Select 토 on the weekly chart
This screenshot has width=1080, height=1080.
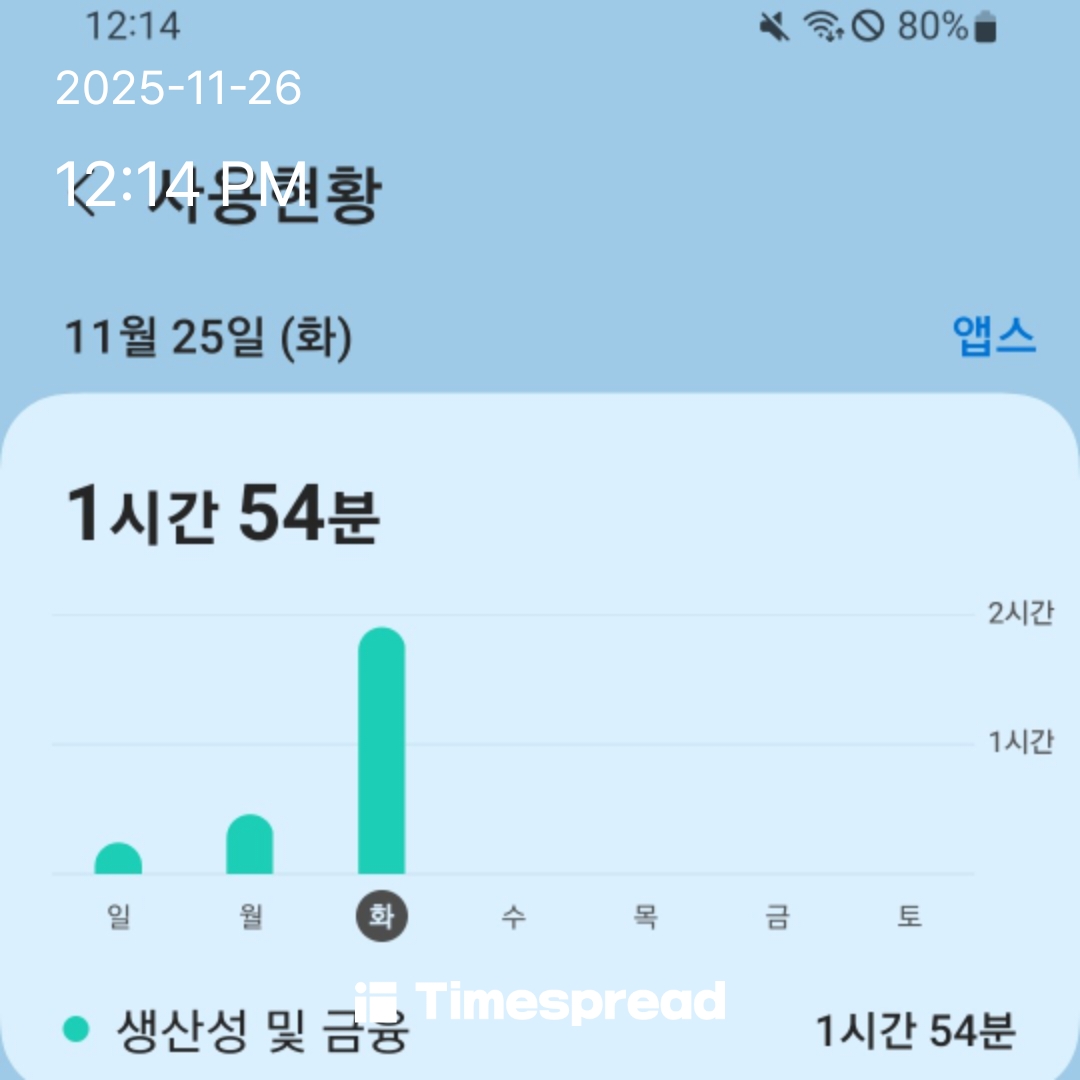[908, 916]
